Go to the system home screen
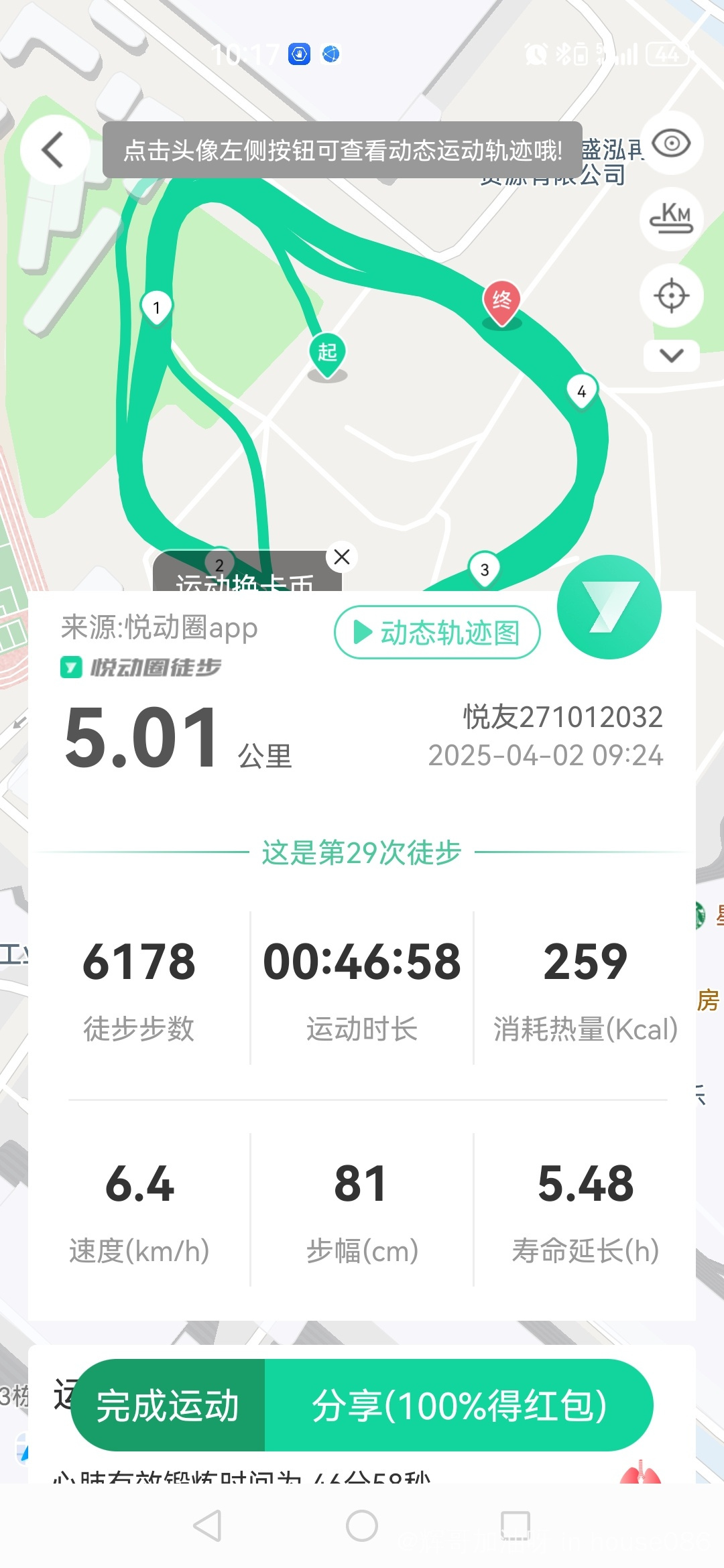Image resolution: width=724 pixels, height=1568 pixels. (362, 1526)
